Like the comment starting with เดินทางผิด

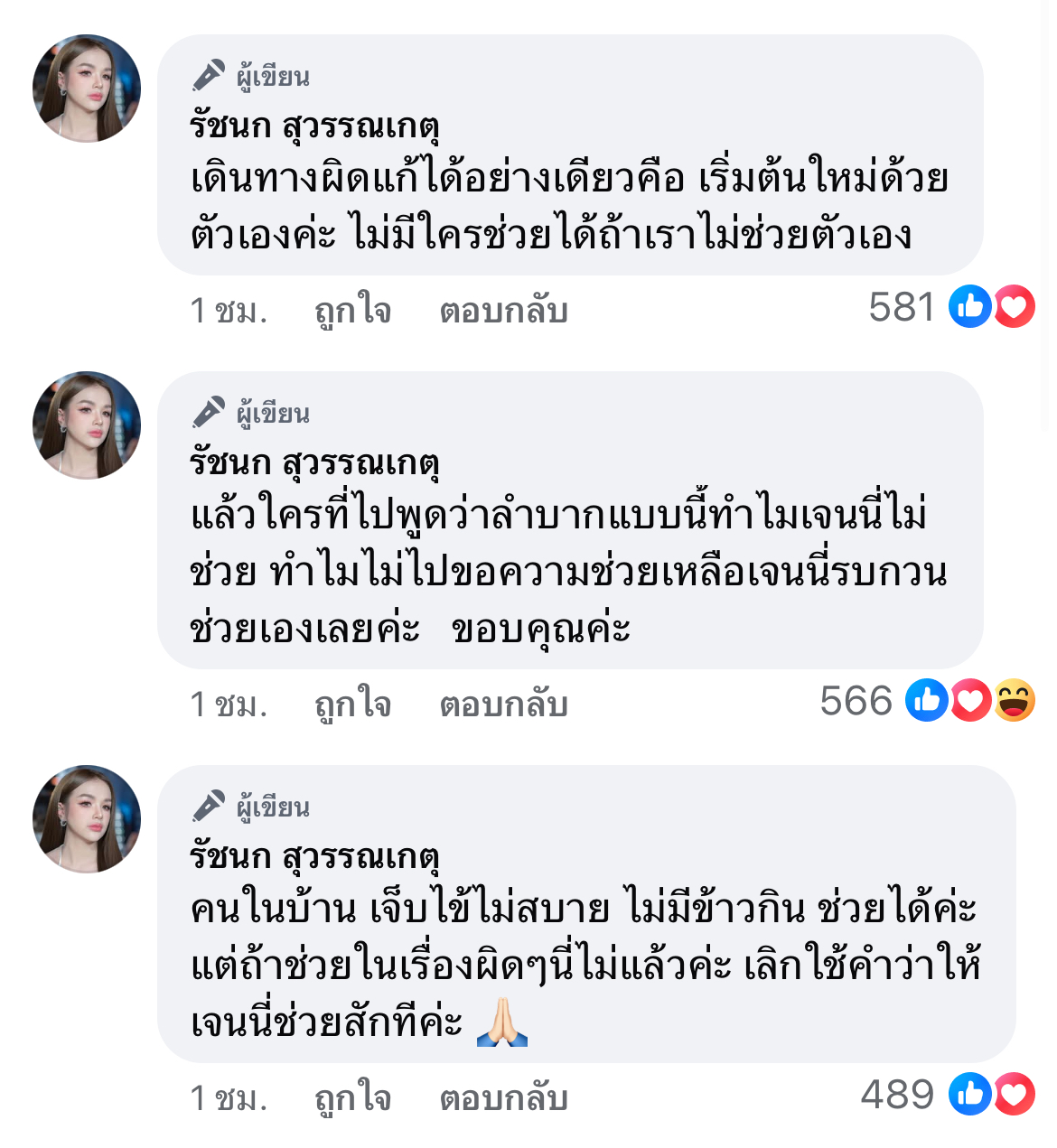[x=352, y=311]
